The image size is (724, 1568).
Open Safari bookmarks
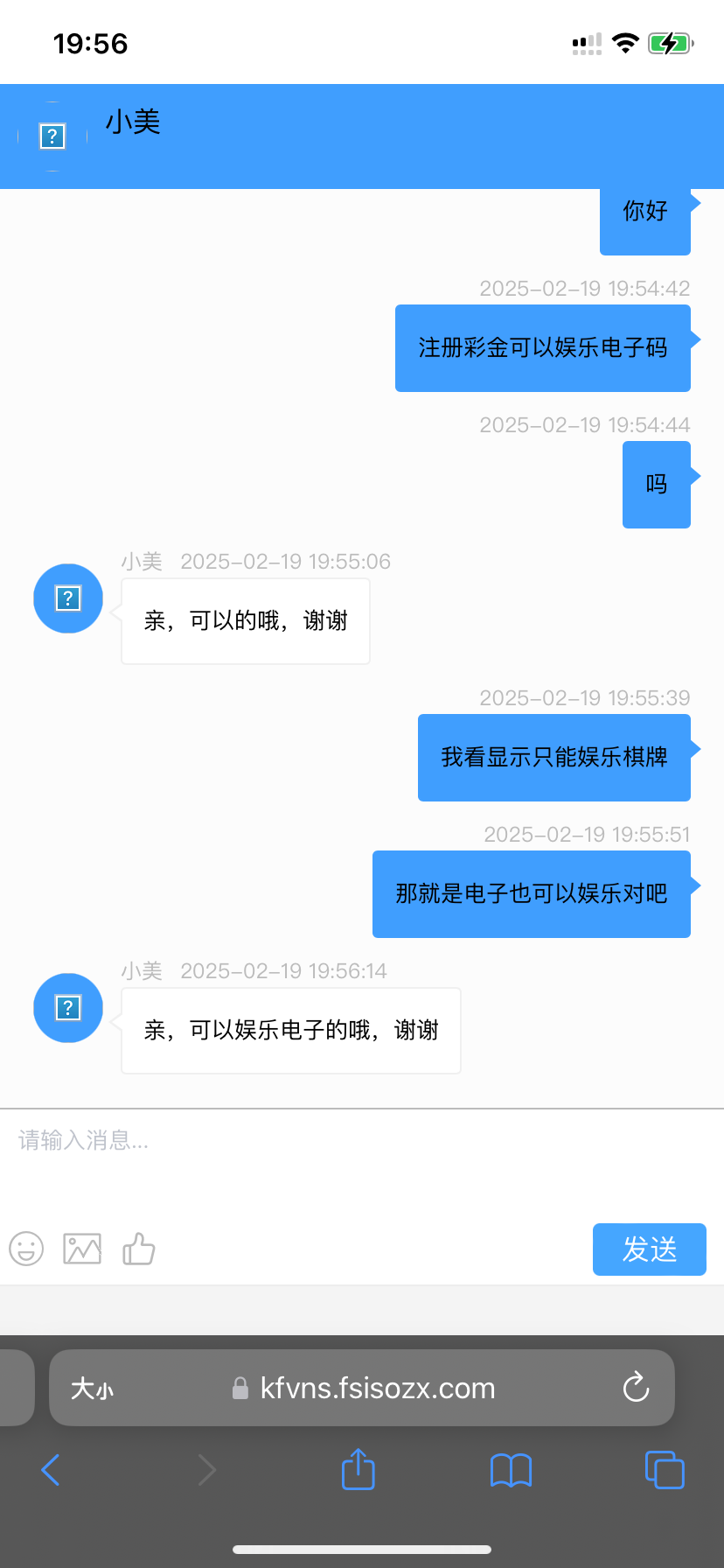(512, 1470)
